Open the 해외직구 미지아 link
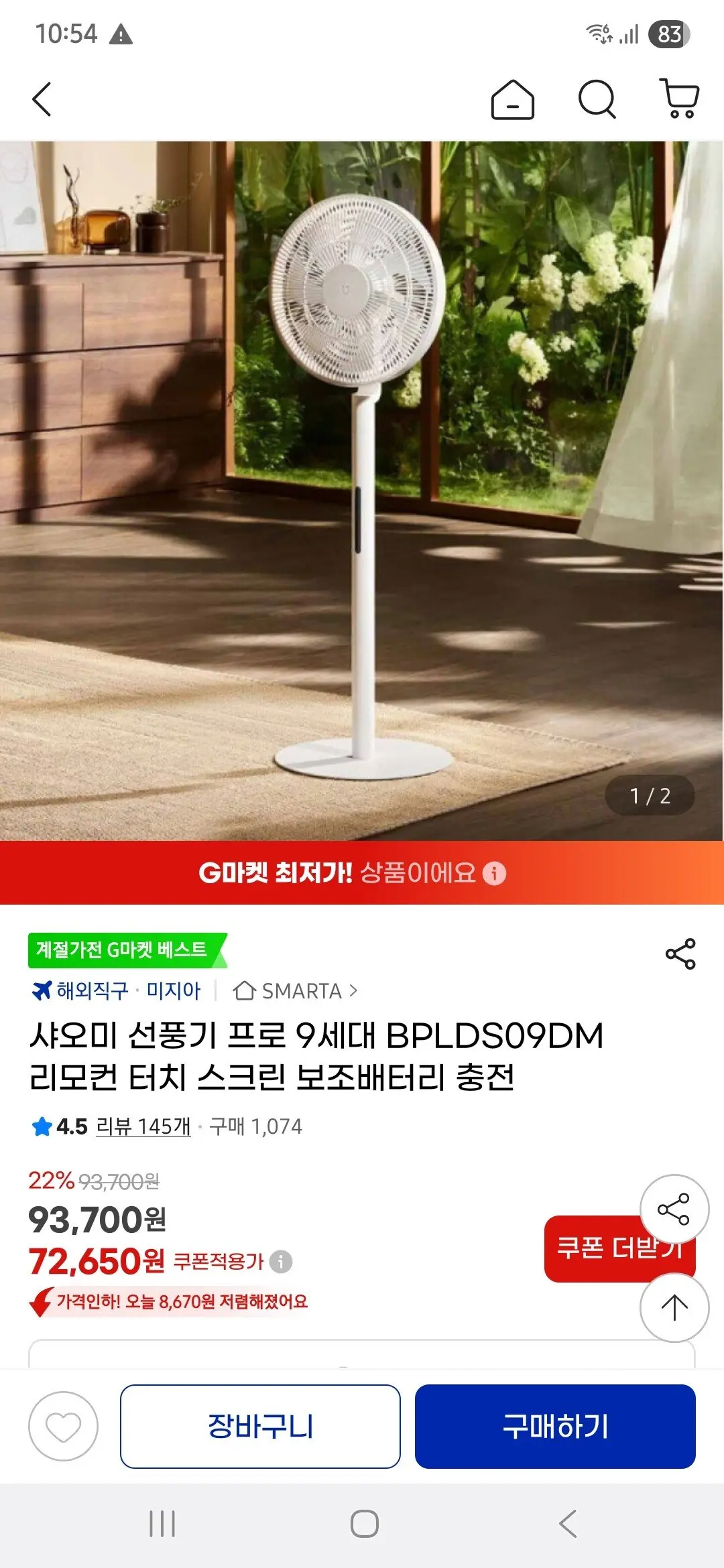Image resolution: width=724 pixels, height=1568 pixels. tap(117, 990)
